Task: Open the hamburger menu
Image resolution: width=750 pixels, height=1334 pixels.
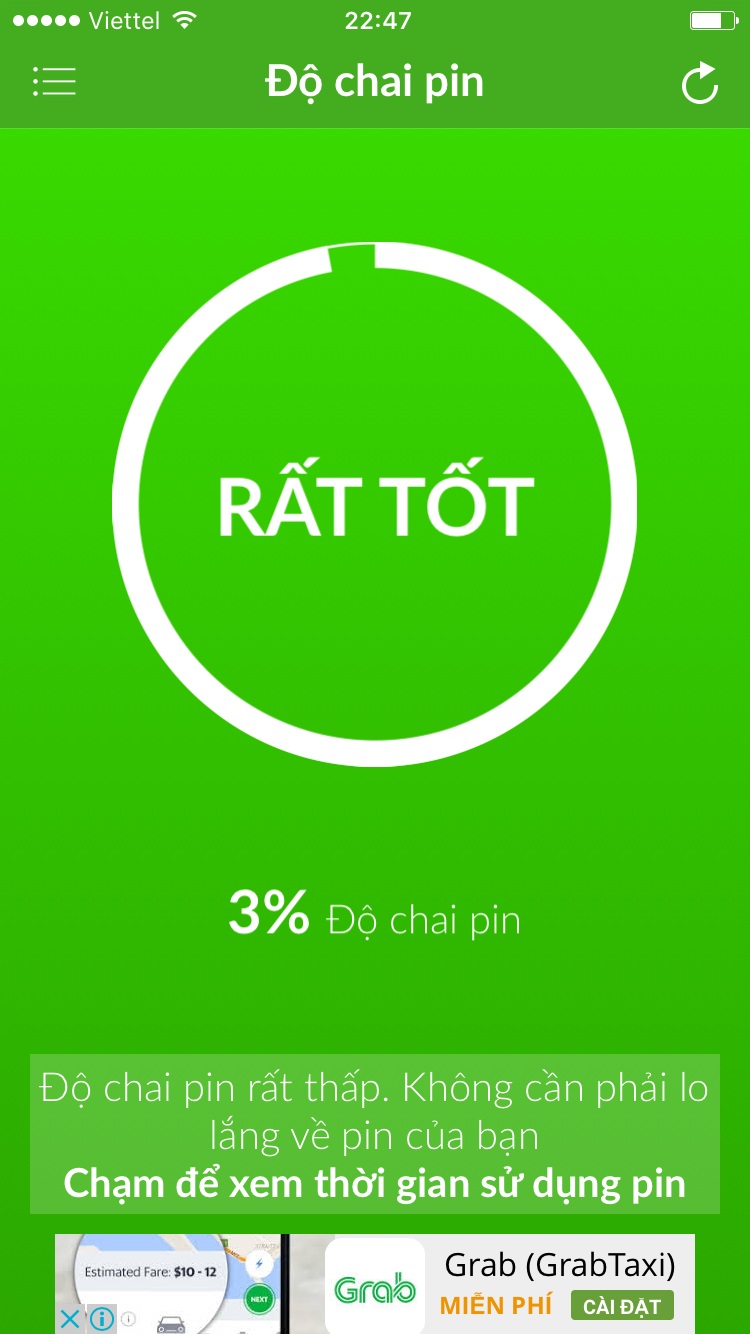Action: point(54,82)
